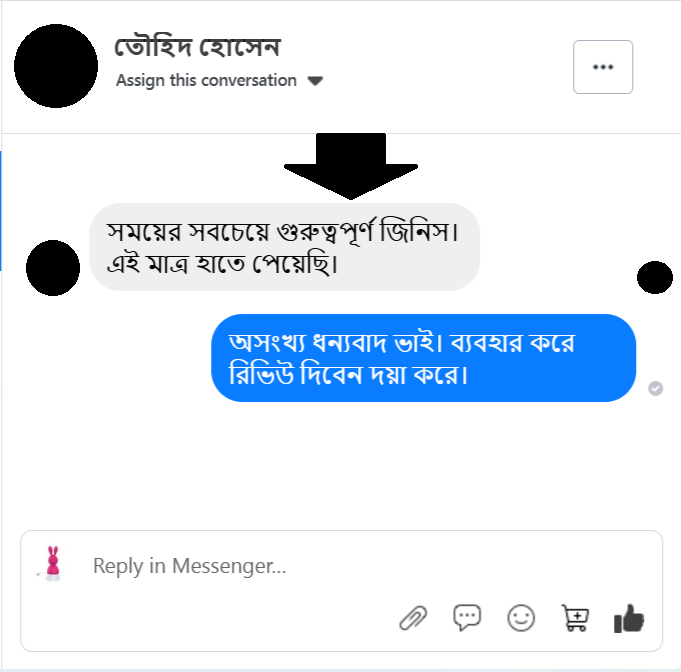This screenshot has width=681, height=672.
Task: Tap the shopping cart order icon
Action: pyautogui.click(x=575, y=619)
